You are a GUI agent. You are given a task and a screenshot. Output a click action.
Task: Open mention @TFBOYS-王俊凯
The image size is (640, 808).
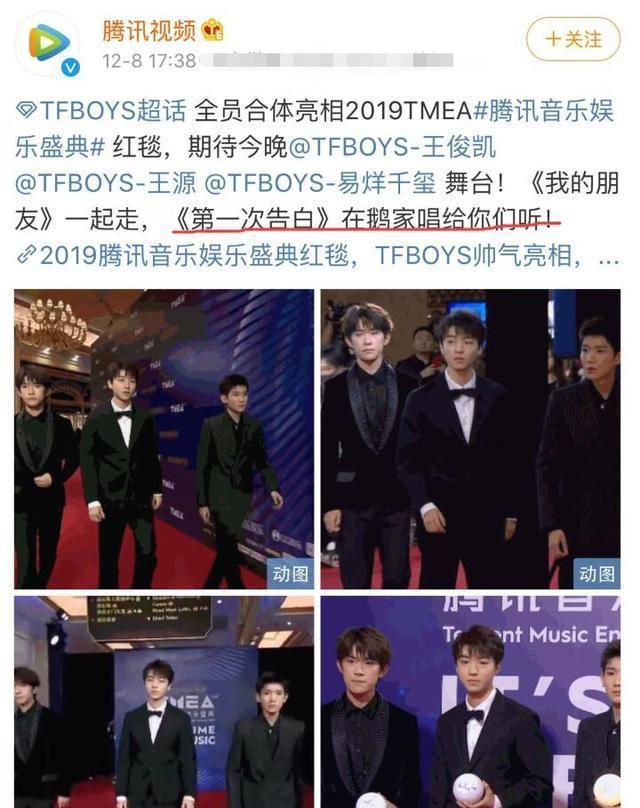[x=392, y=147]
